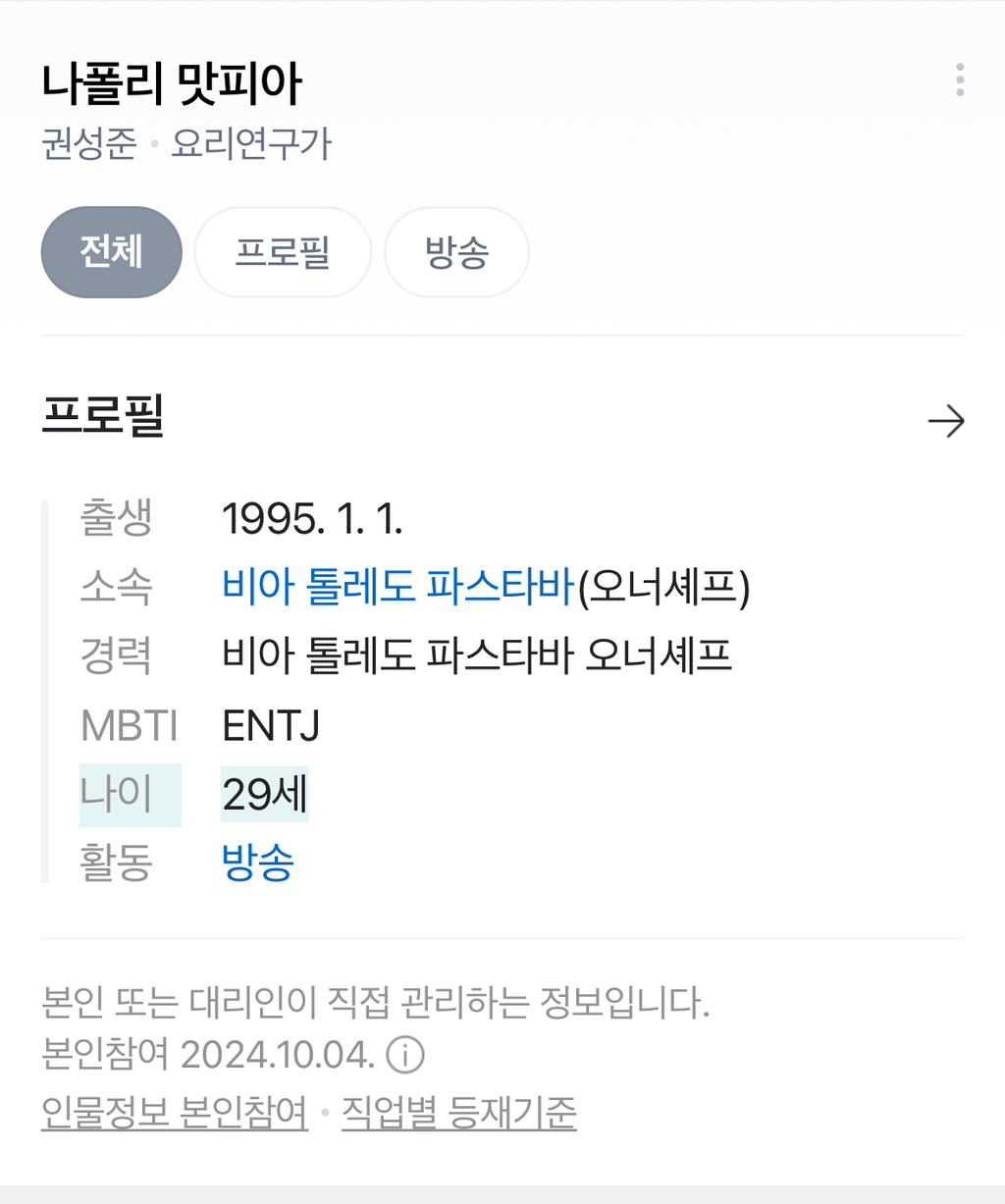Open the 직업별 등재기준 link
This screenshot has height=1204, width=1005.
click(459, 1113)
